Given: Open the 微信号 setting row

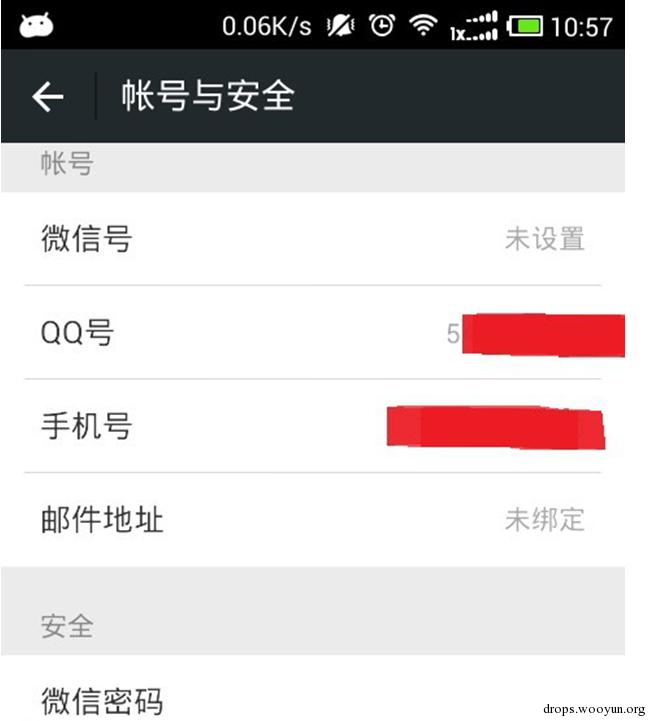Looking at the screenshot, I should pyautogui.click(x=312, y=239).
